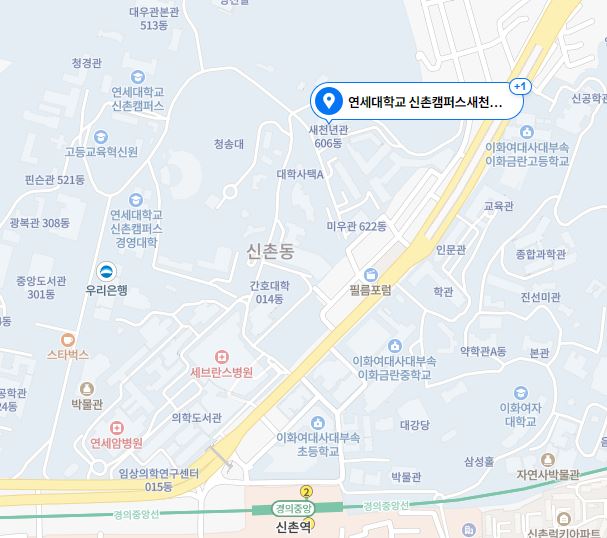Tap the +1 badge on the marker
Image resolution: width=607 pixels, height=538 pixels.
tap(519, 87)
